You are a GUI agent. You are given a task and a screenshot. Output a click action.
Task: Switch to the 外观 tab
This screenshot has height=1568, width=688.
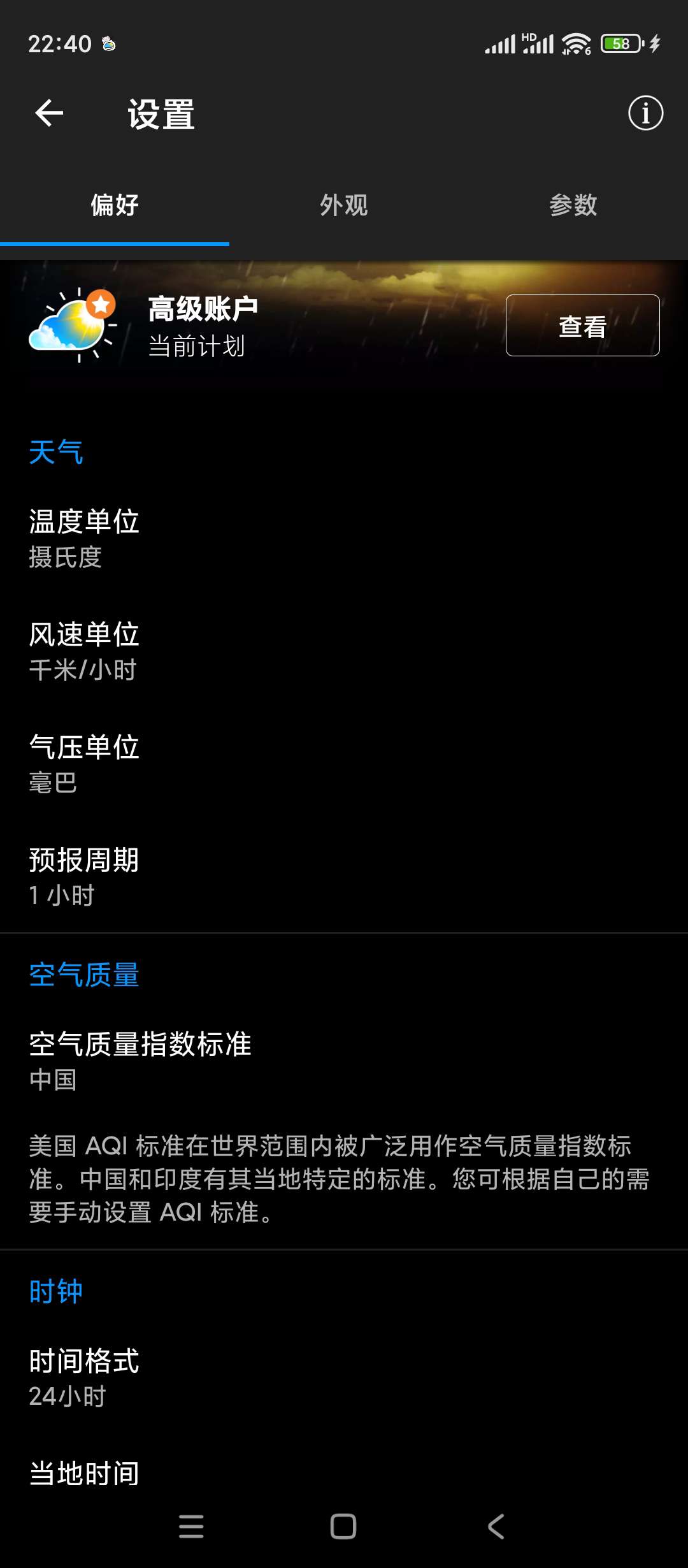point(344,205)
